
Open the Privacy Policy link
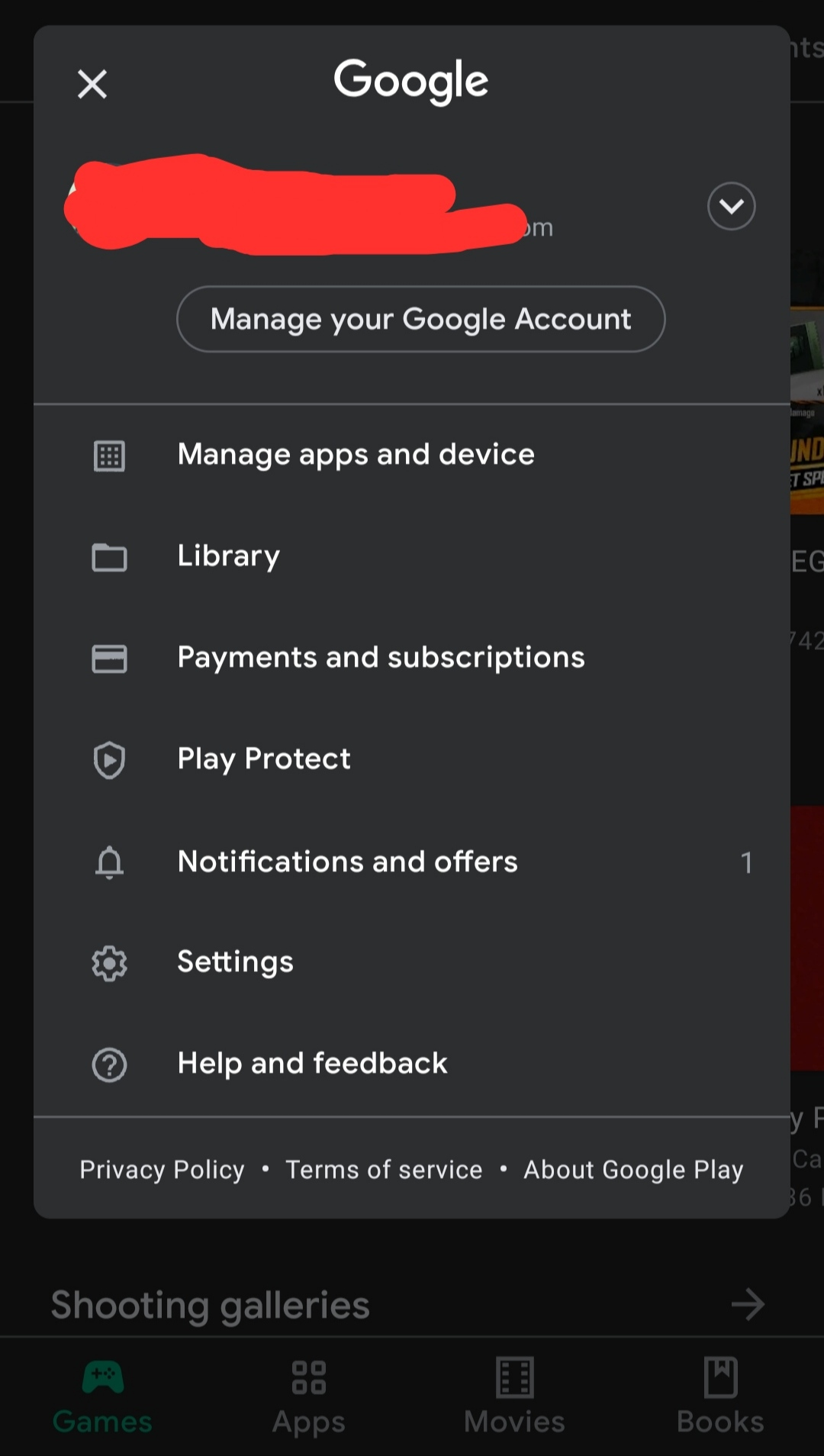(161, 1169)
